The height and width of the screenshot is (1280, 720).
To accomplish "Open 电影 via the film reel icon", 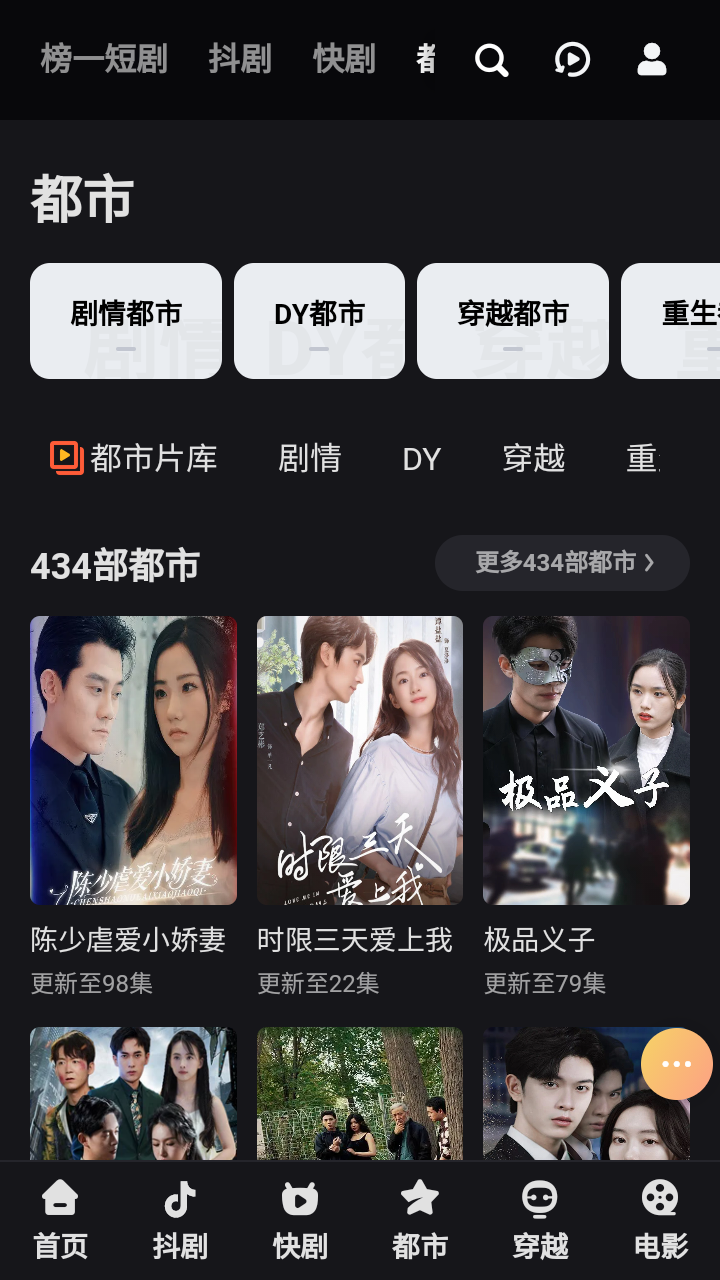I will tap(659, 1220).
